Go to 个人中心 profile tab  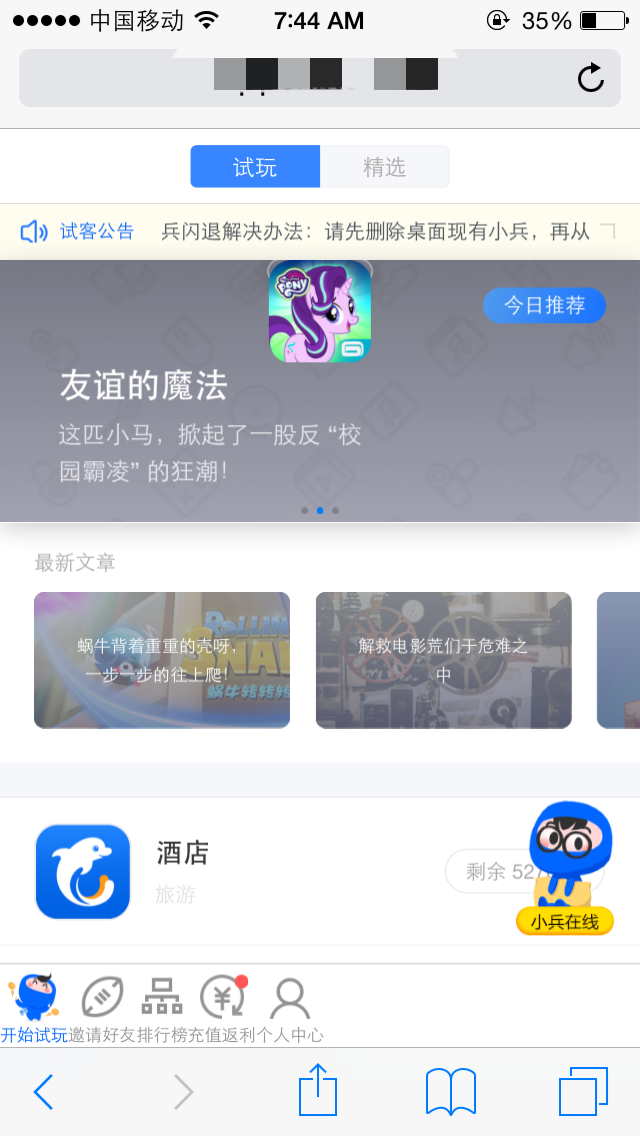point(290,1008)
